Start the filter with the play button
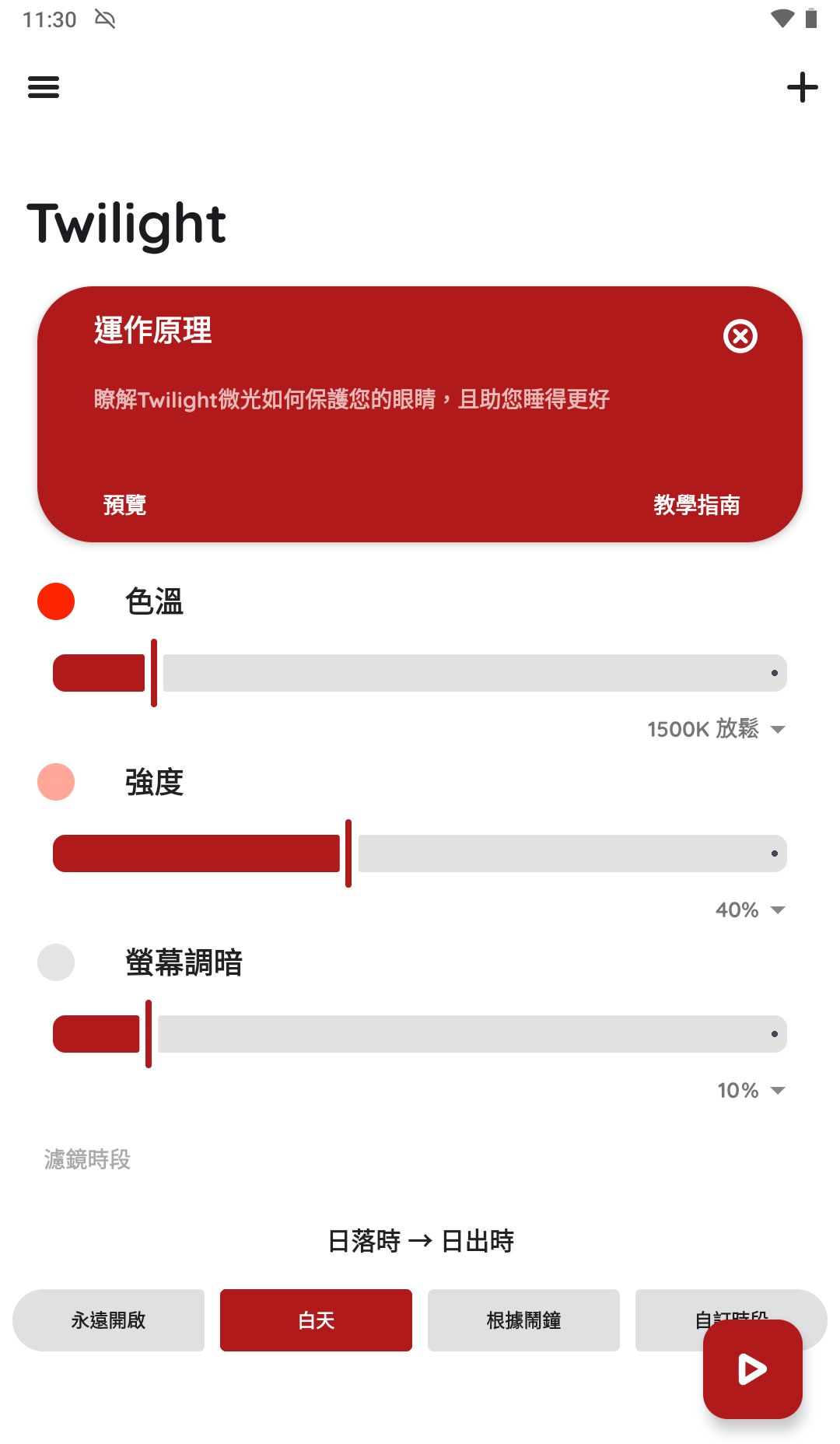Image resolution: width=840 pixels, height=1444 pixels. coord(752,1369)
